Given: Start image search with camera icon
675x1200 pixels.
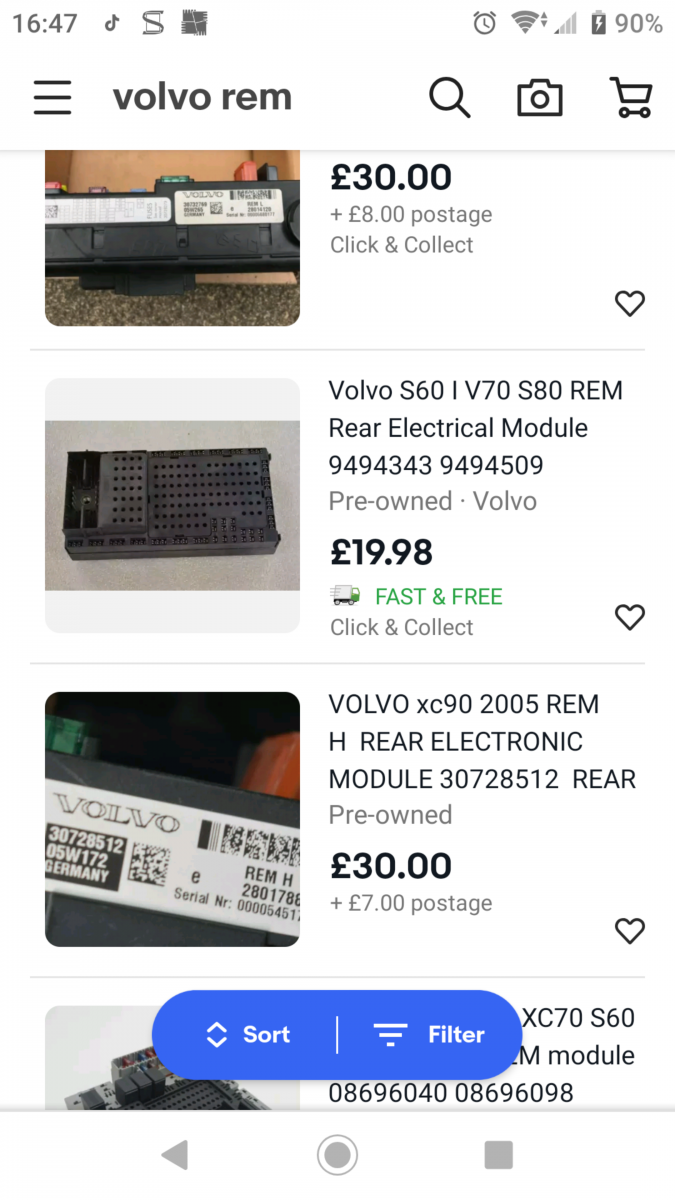Looking at the screenshot, I should coord(539,98).
